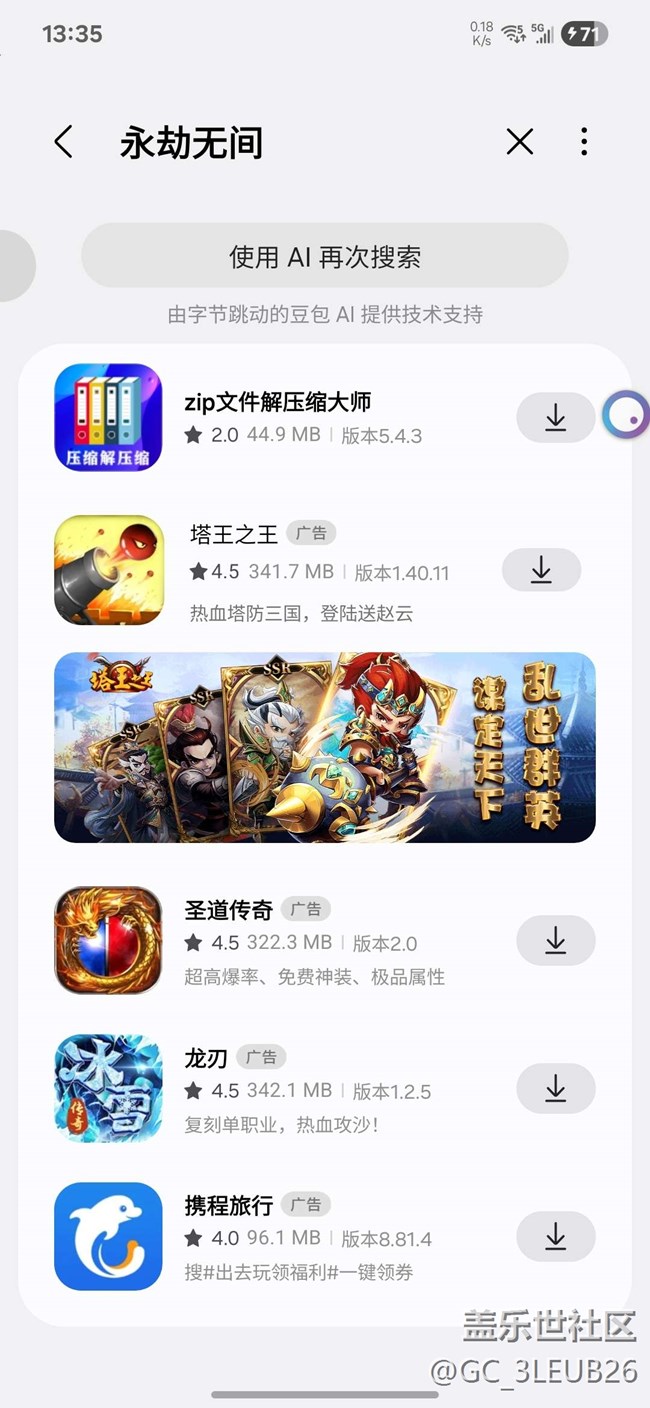Edit the 永劫无间 search field

click(x=192, y=143)
